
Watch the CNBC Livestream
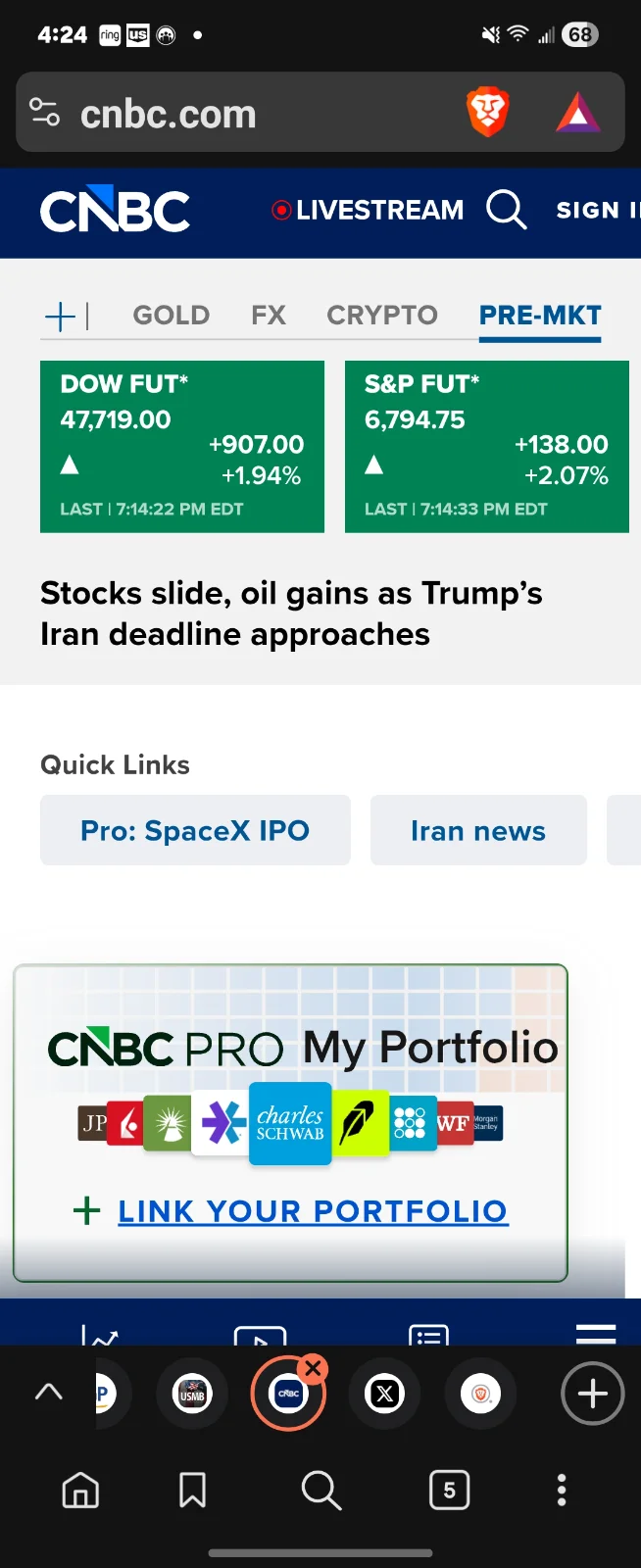pyautogui.click(x=368, y=210)
